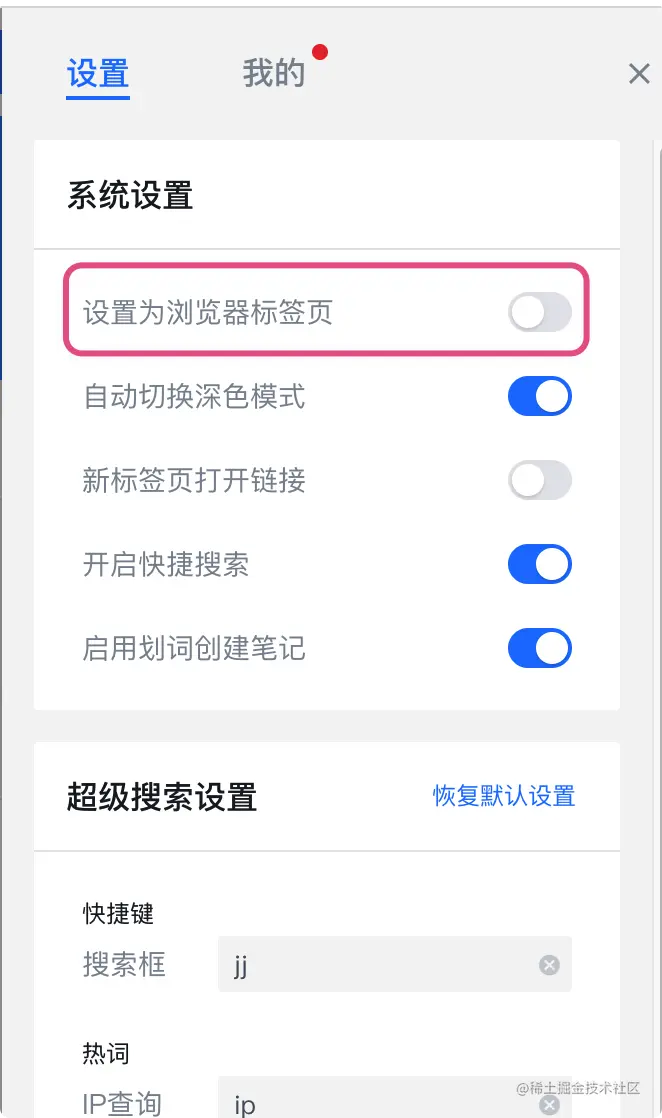Enable 设置为浏览器标签页 switch
662x1118 pixels.
coord(540,313)
